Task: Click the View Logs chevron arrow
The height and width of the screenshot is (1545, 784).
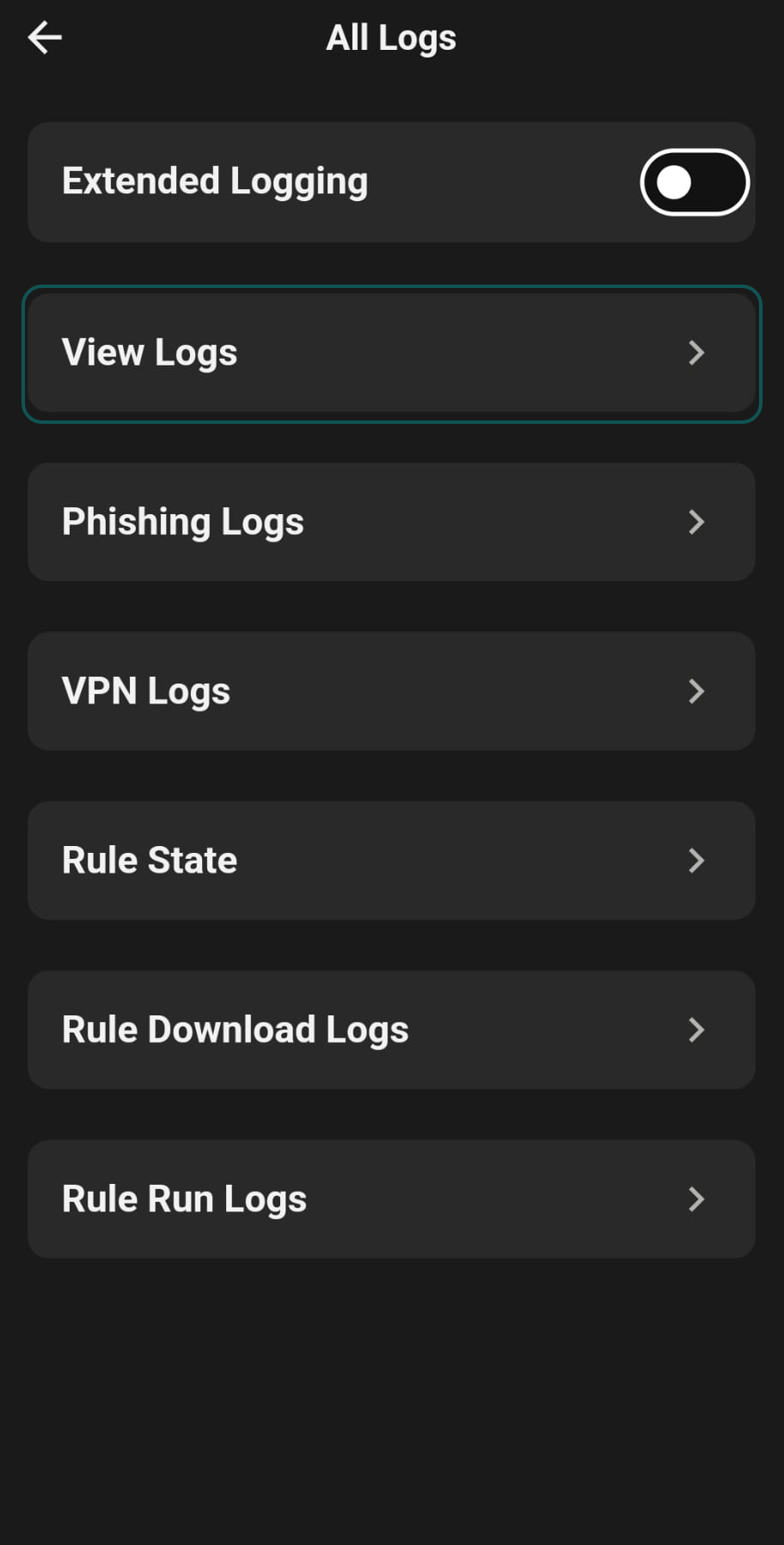Action: tap(697, 353)
